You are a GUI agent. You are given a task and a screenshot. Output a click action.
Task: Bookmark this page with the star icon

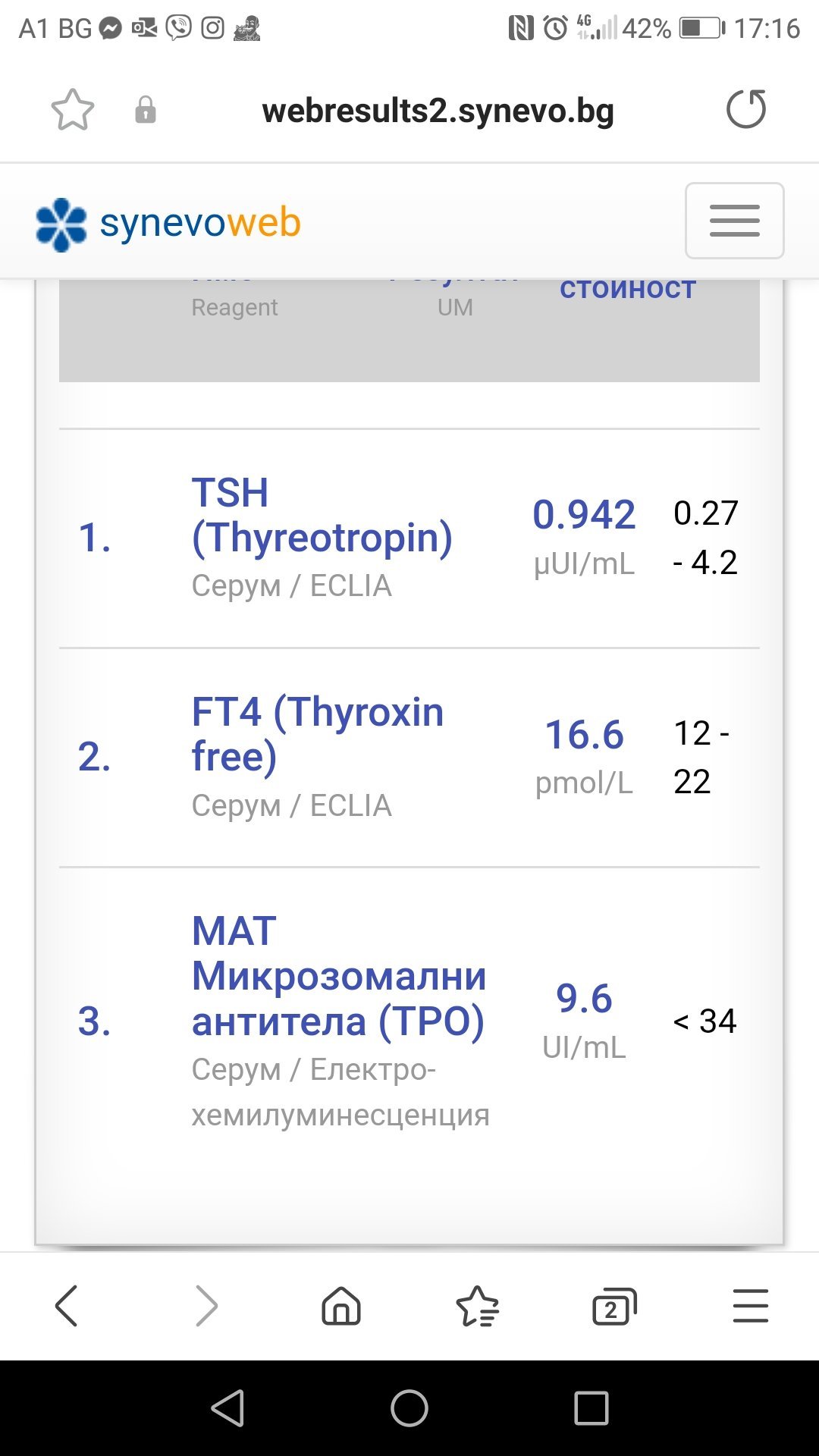click(x=73, y=111)
